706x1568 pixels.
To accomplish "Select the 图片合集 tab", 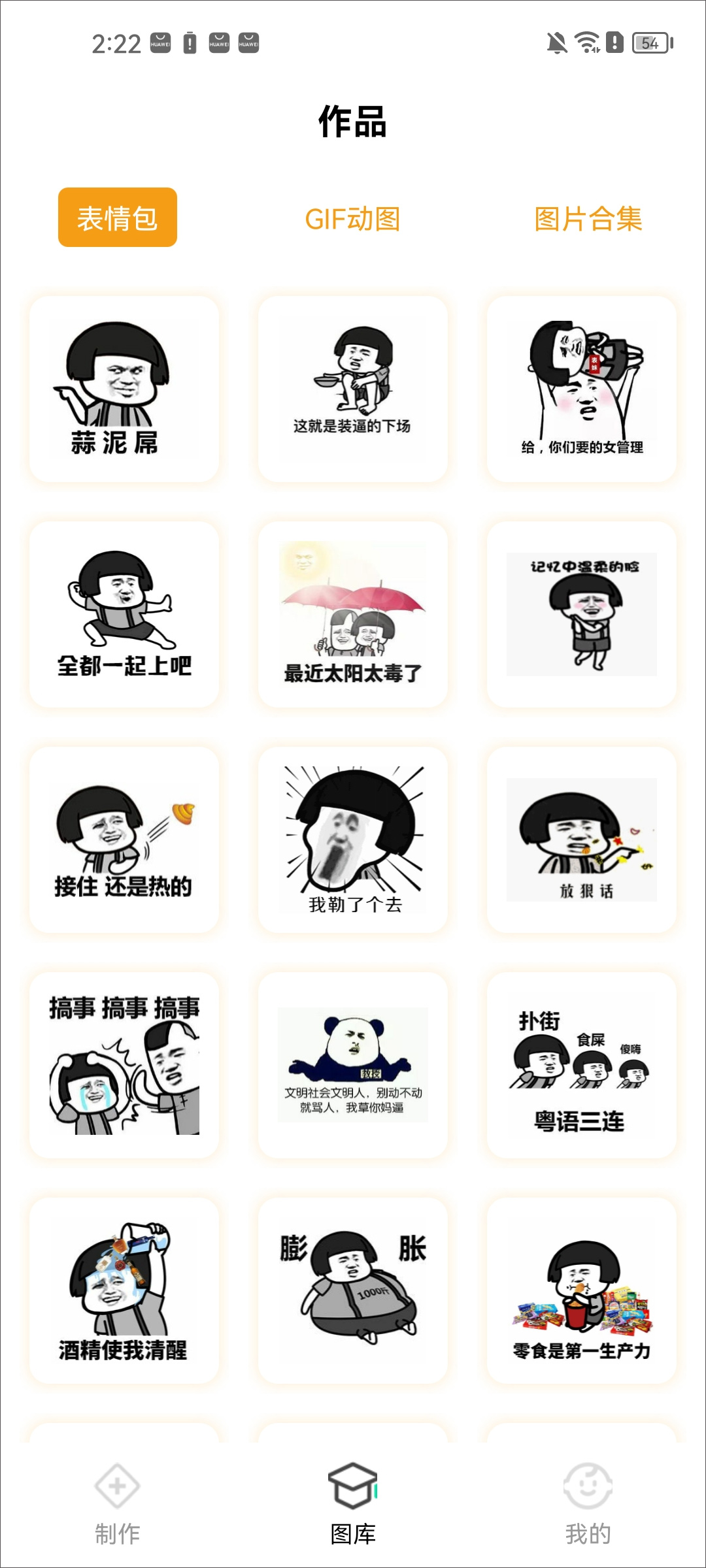I will click(x=588, y=219).
